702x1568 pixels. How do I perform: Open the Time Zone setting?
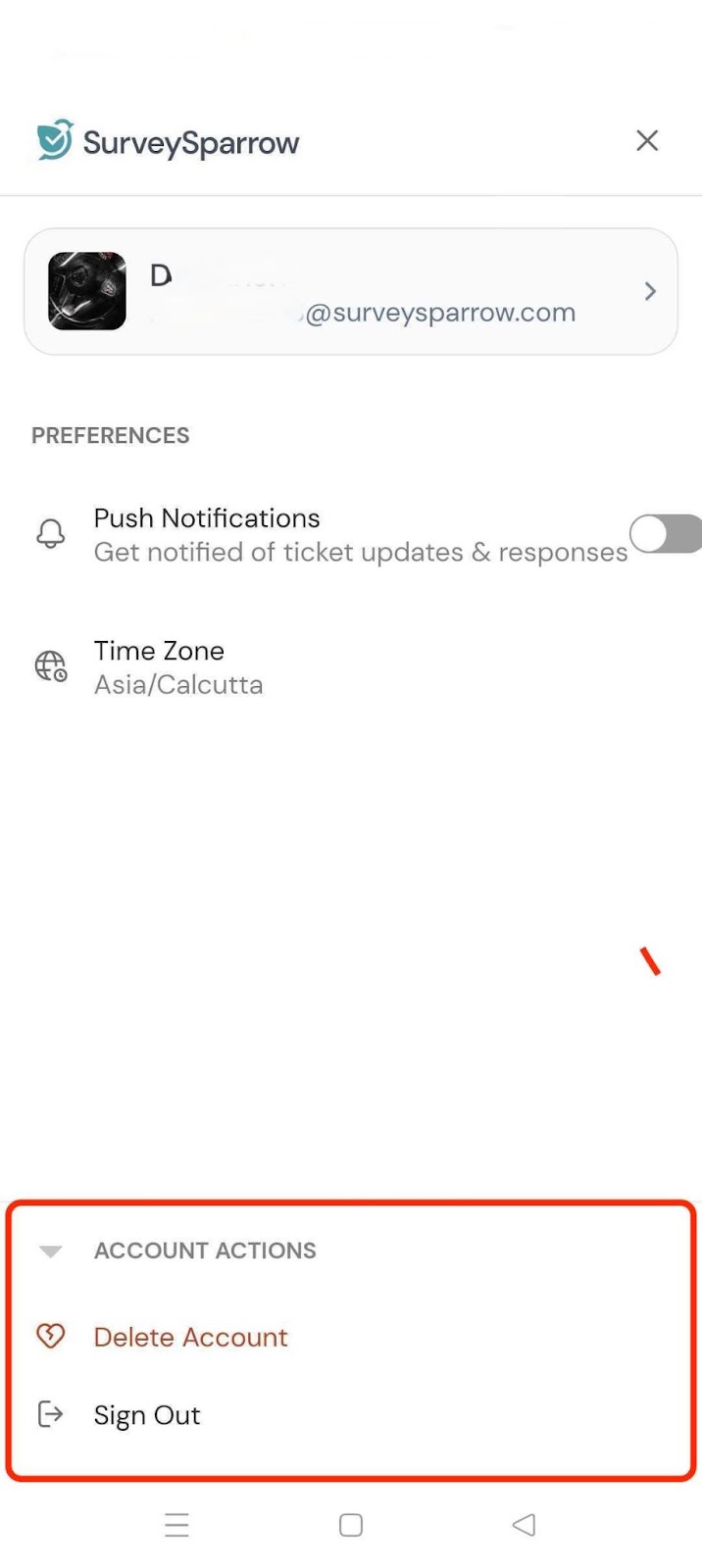(x=178, y=667)
